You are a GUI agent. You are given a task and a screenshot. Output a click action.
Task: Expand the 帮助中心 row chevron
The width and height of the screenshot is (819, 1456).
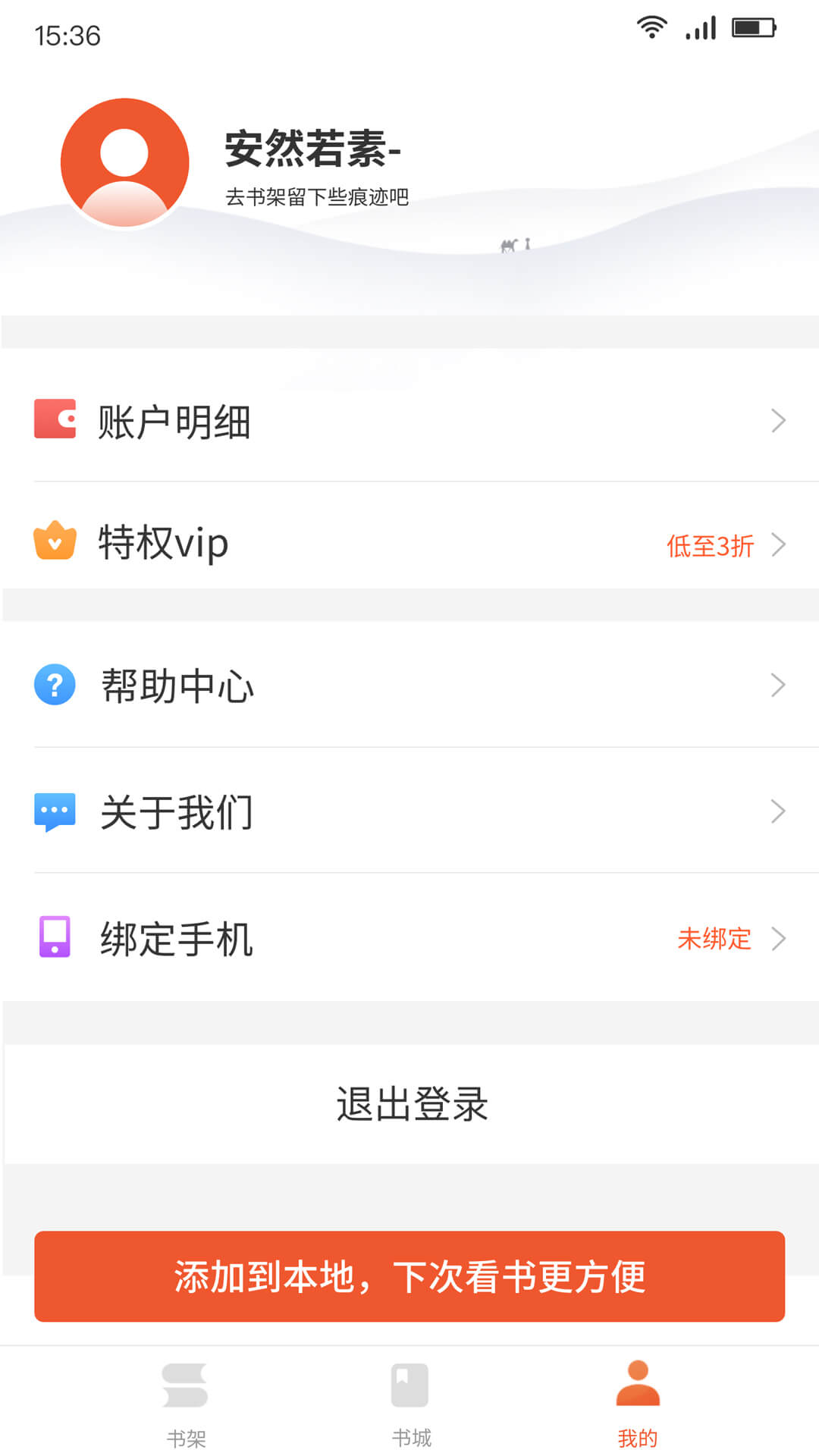coord(778,685)
